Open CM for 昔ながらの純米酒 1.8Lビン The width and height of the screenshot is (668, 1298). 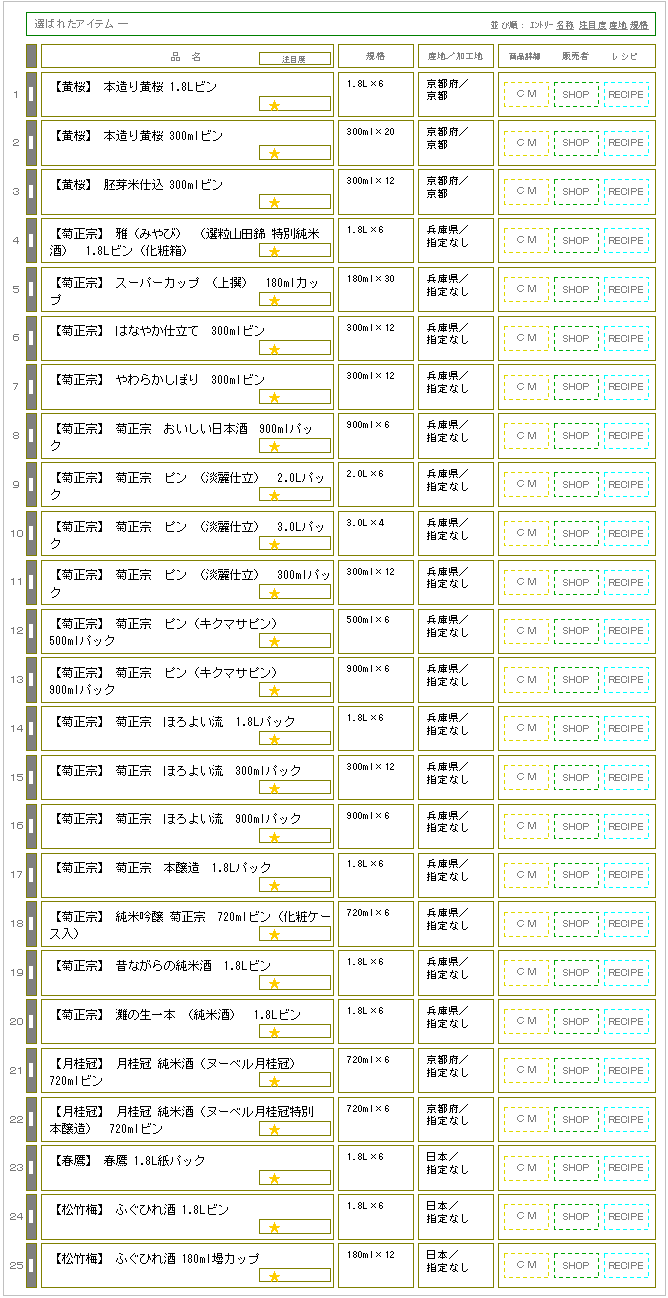(526, 972)
